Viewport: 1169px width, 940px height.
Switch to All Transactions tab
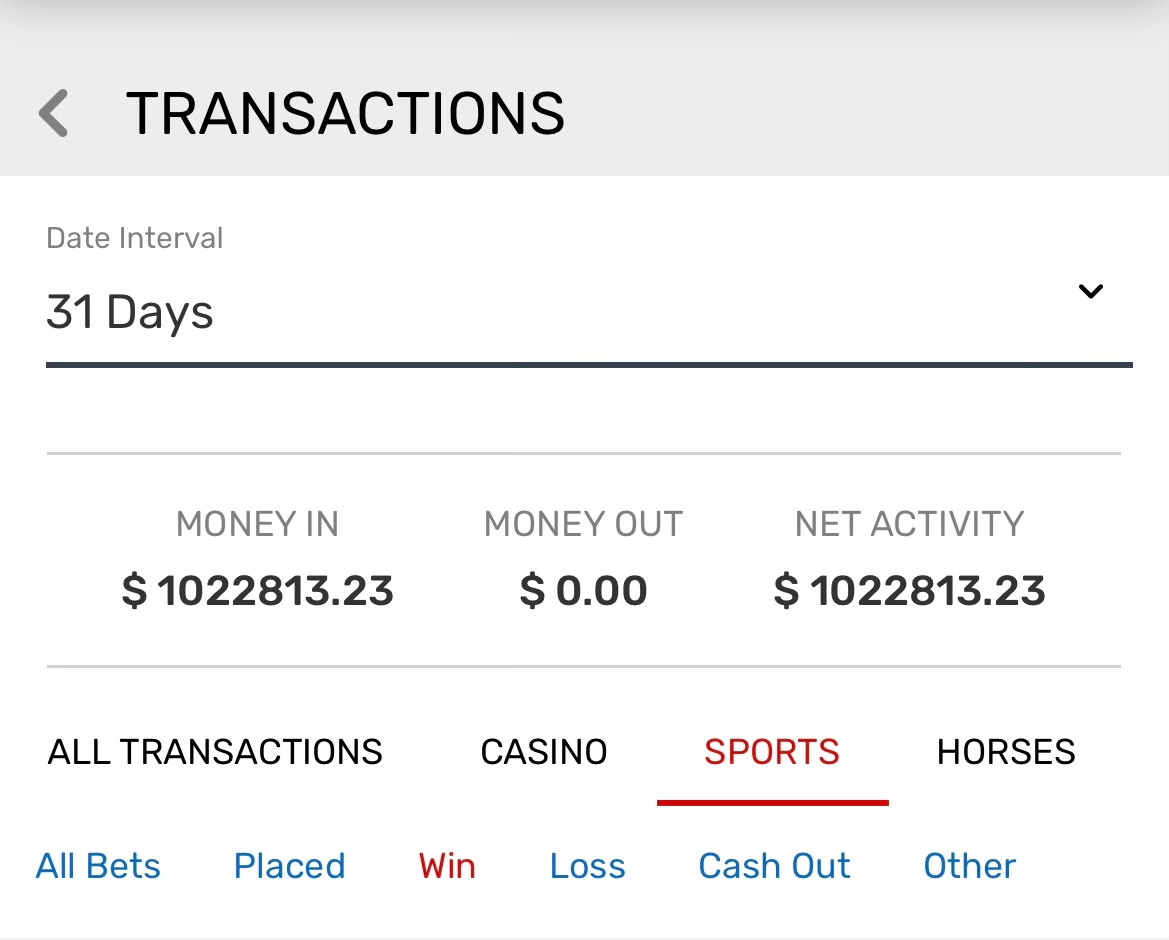[215, 752]
